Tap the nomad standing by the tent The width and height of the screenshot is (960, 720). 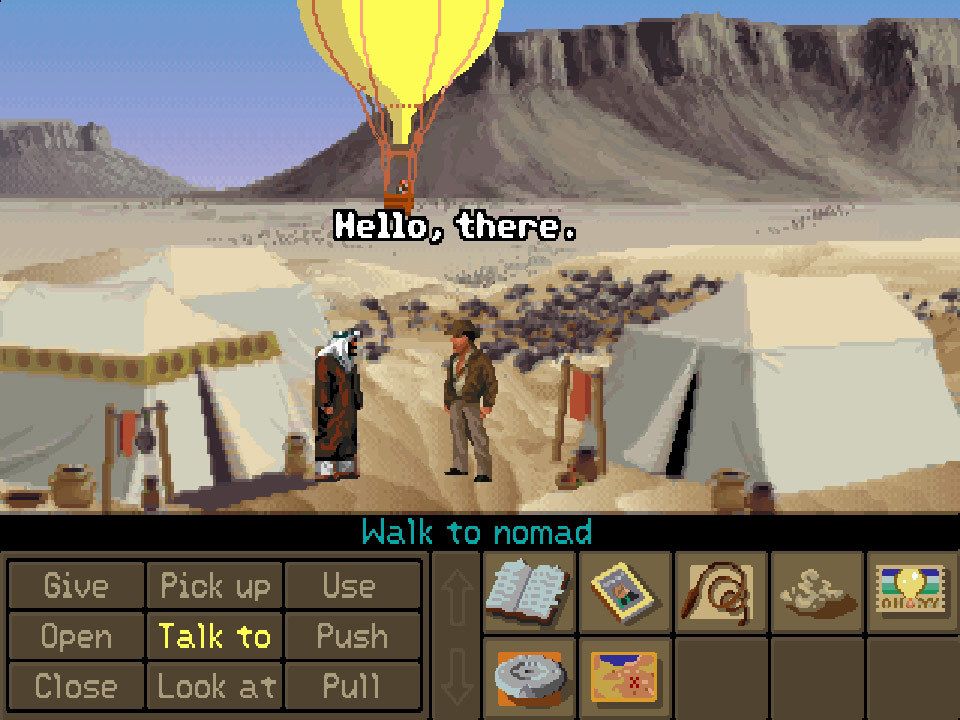click(337, 405)
